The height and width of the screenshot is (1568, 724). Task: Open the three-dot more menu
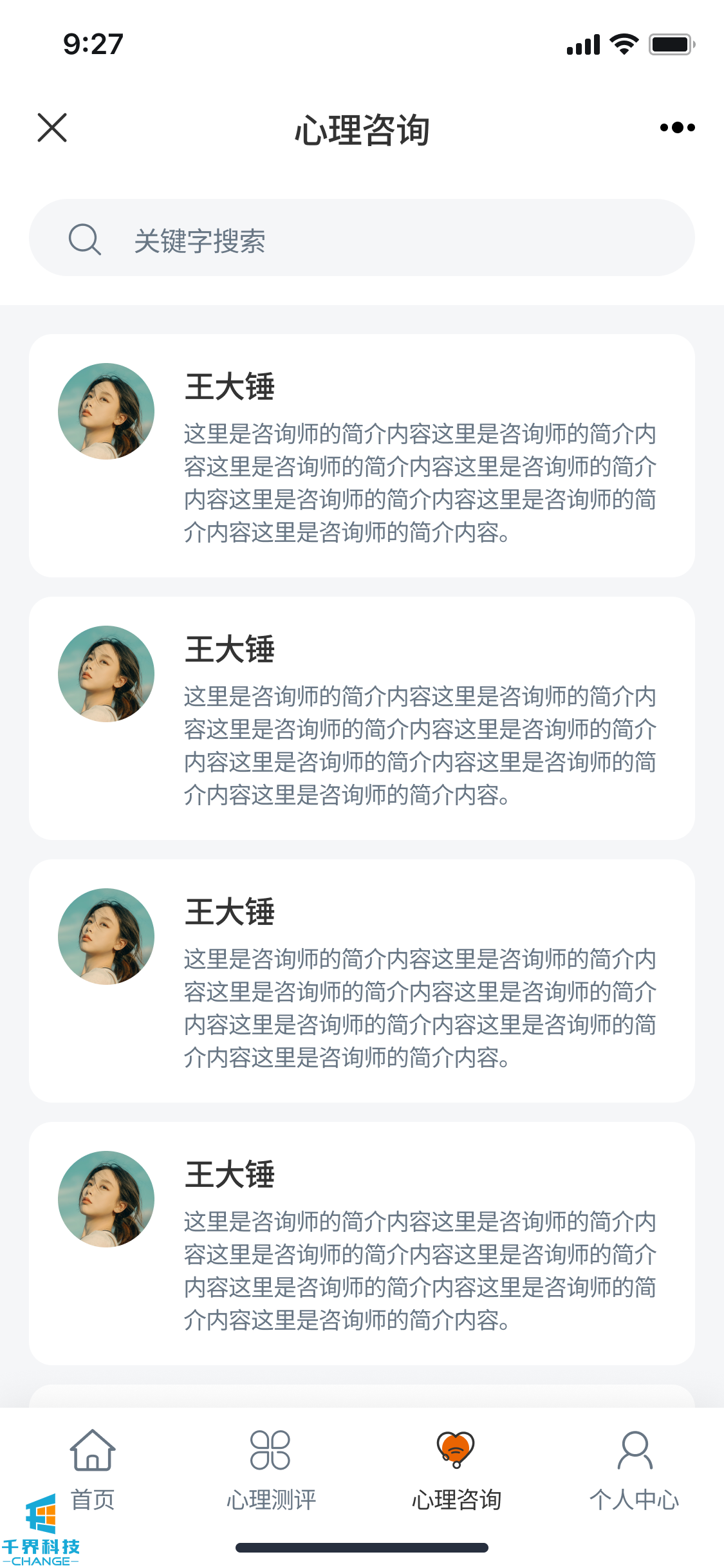point(677,127)
